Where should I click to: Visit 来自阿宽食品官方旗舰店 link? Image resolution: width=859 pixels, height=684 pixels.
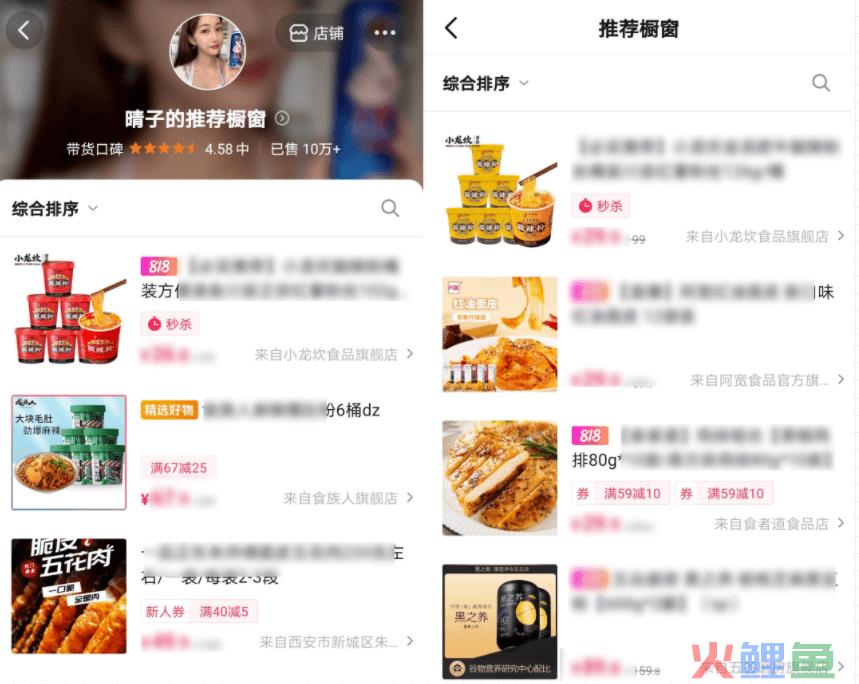[x=766, y=380]
